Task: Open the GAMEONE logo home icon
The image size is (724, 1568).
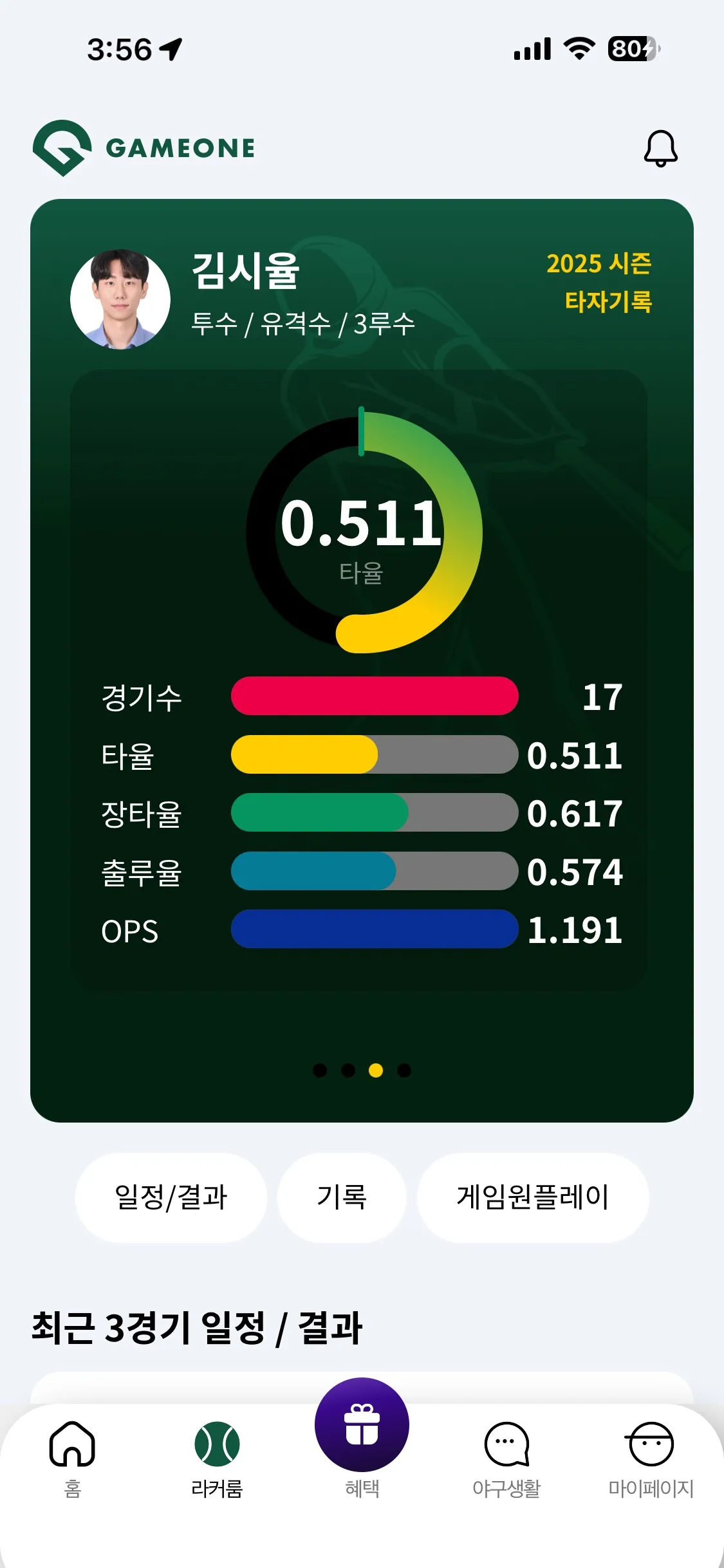Action: coord(61,147)
